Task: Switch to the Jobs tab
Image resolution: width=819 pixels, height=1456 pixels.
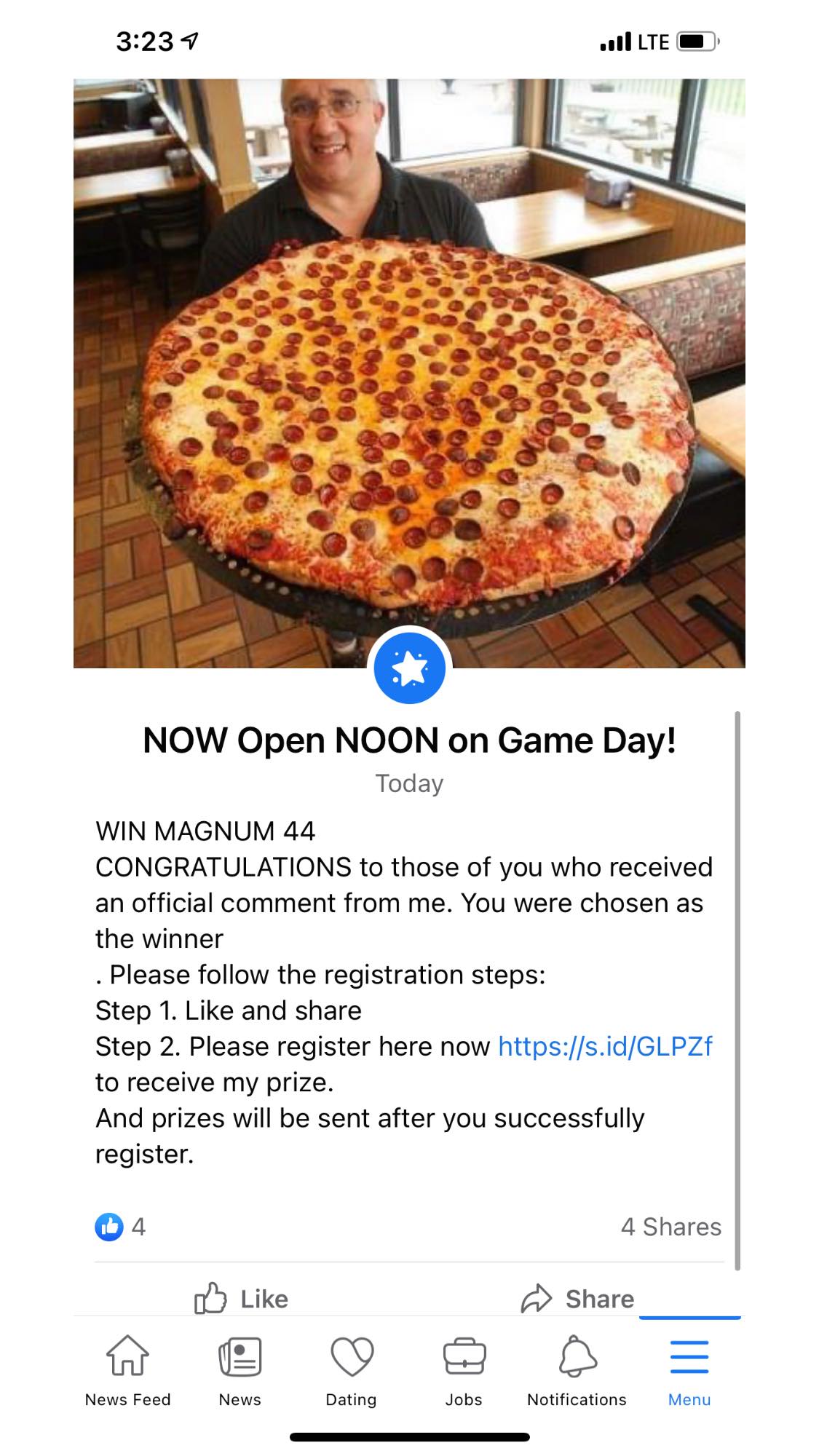Action: coord(464,1369)
